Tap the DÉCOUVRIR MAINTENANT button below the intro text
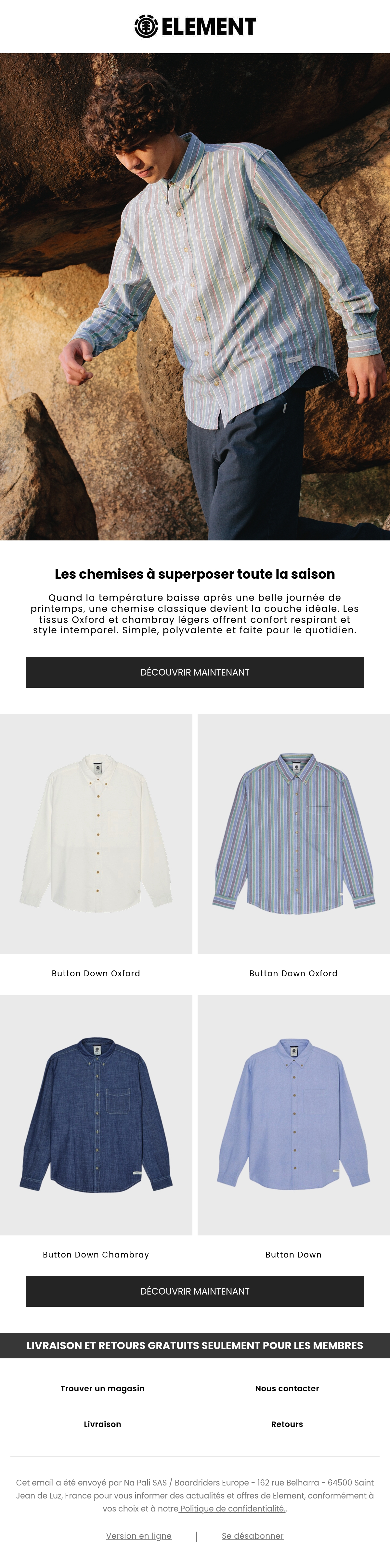This screenshot has height=1568, width=390. (194, 672)
